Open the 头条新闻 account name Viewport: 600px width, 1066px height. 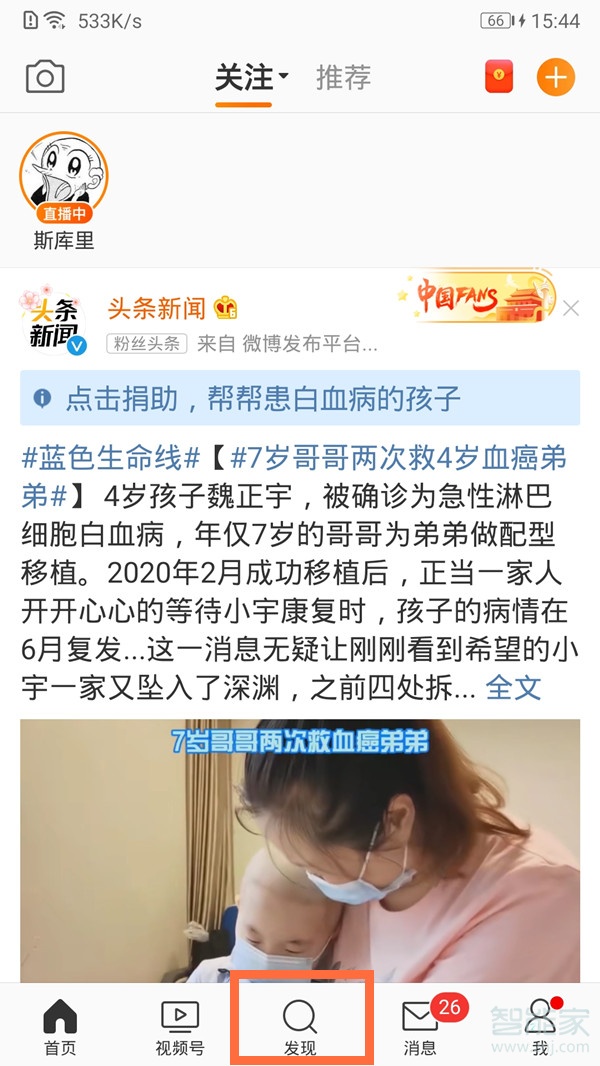(158, 308)
